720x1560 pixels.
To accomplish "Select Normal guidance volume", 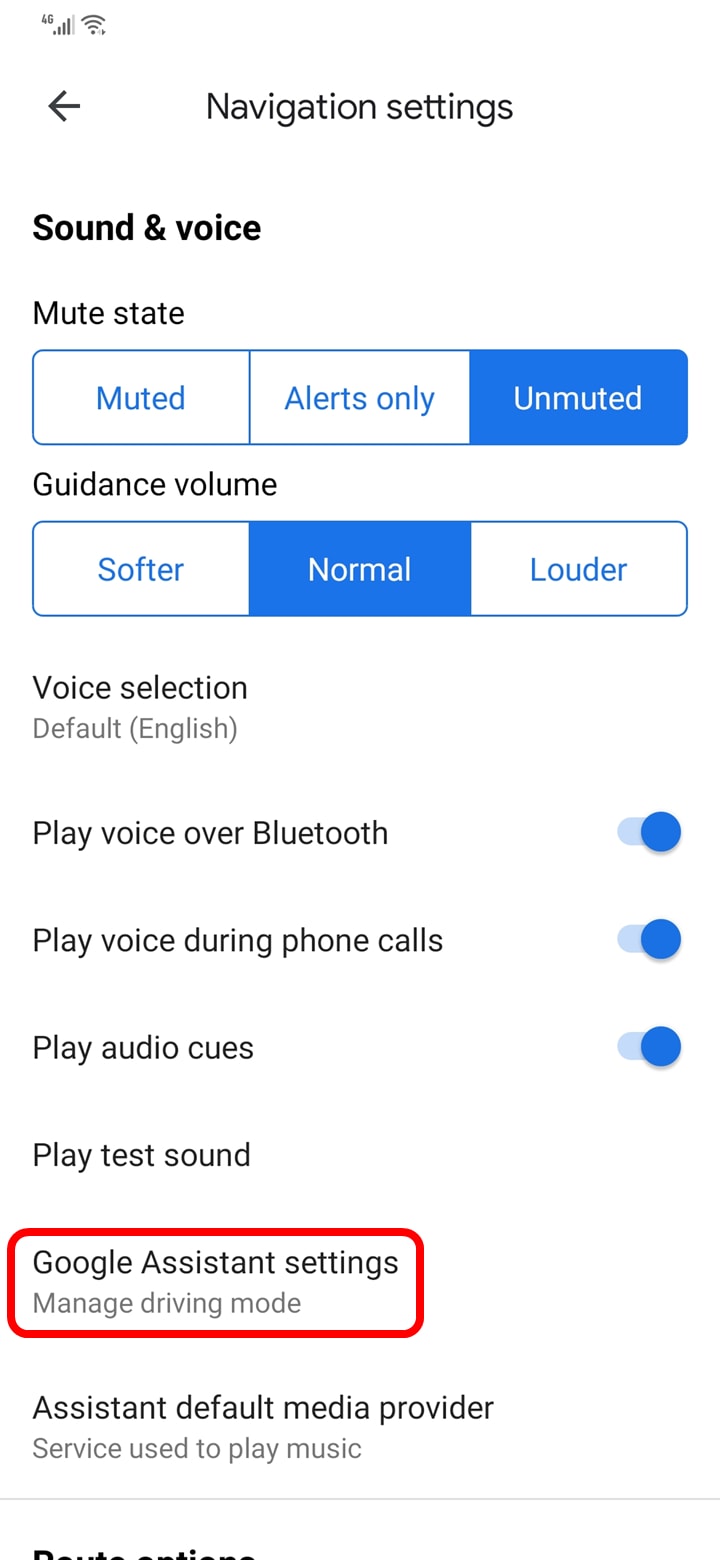I will tap(359, 568).
